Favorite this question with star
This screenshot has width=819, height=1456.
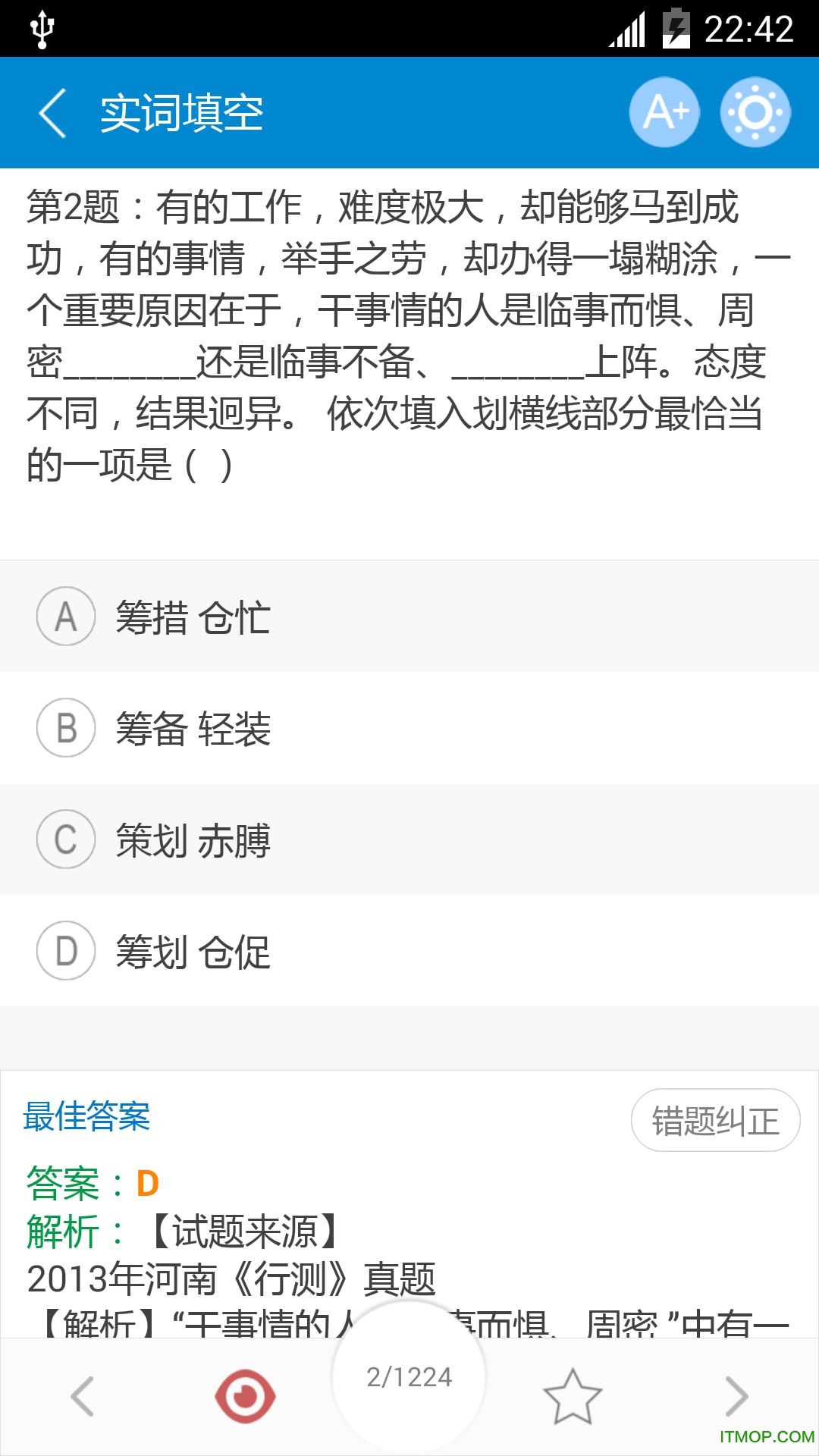pos(573,1396)
